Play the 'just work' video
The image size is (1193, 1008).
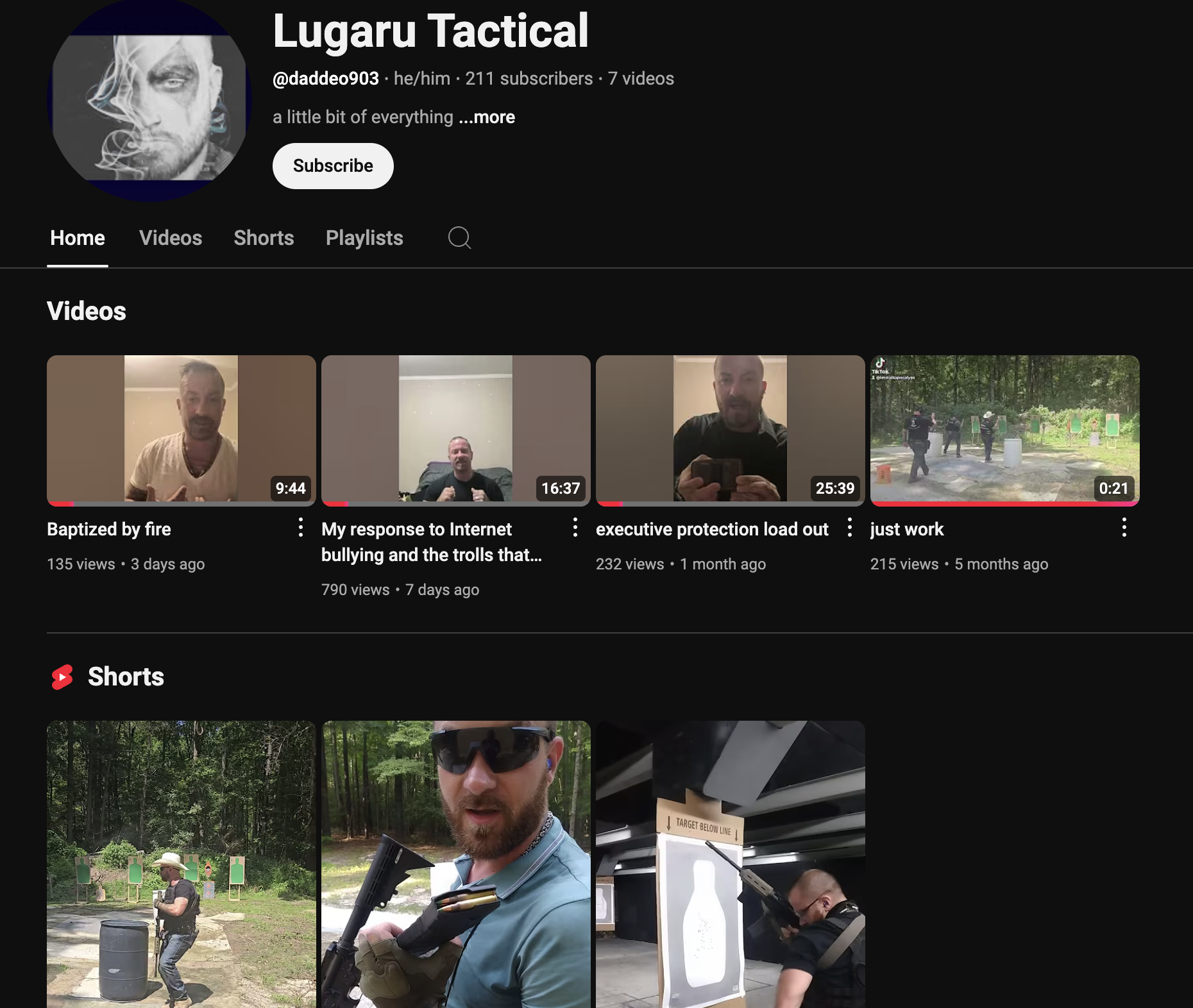pyautogui.click(x=1004, y=428)
